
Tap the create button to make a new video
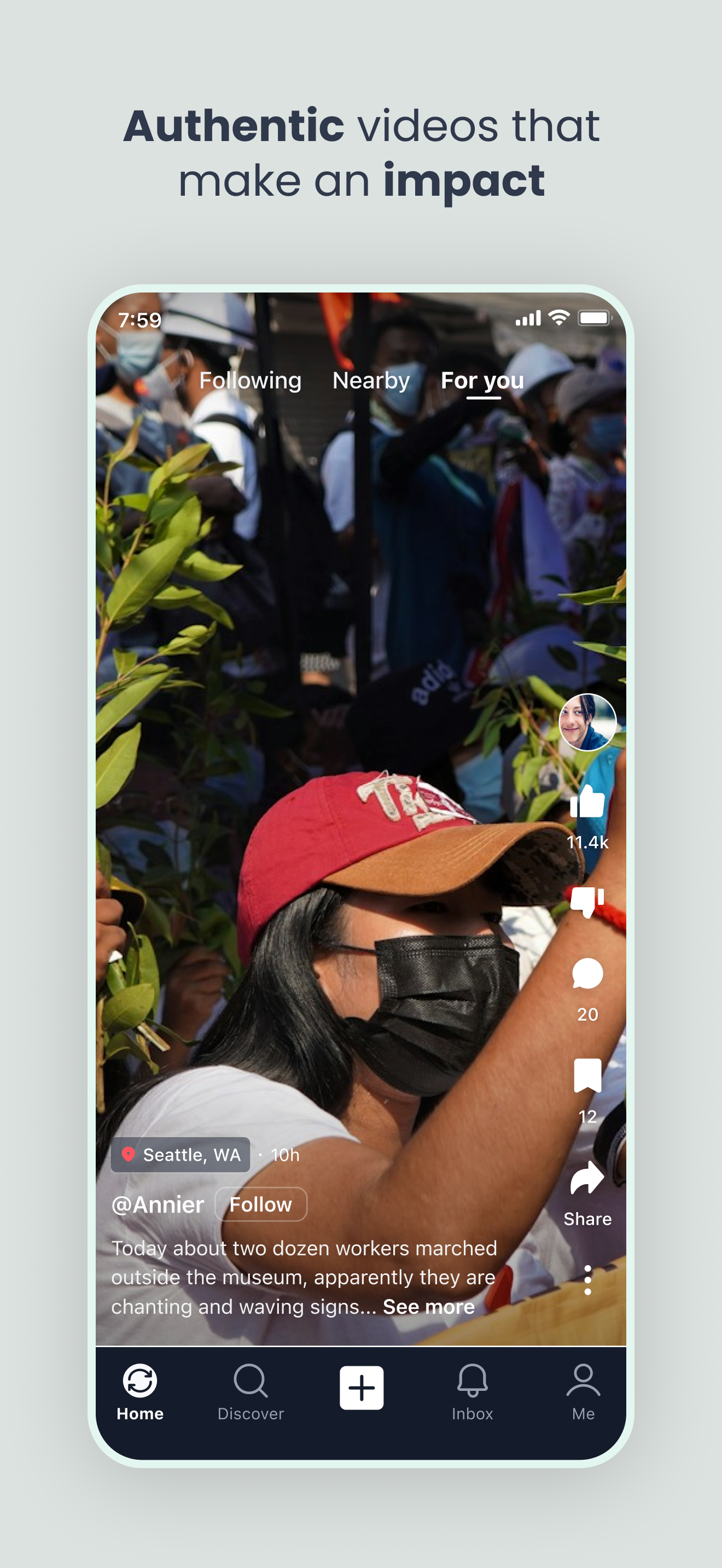[361, 1389]
